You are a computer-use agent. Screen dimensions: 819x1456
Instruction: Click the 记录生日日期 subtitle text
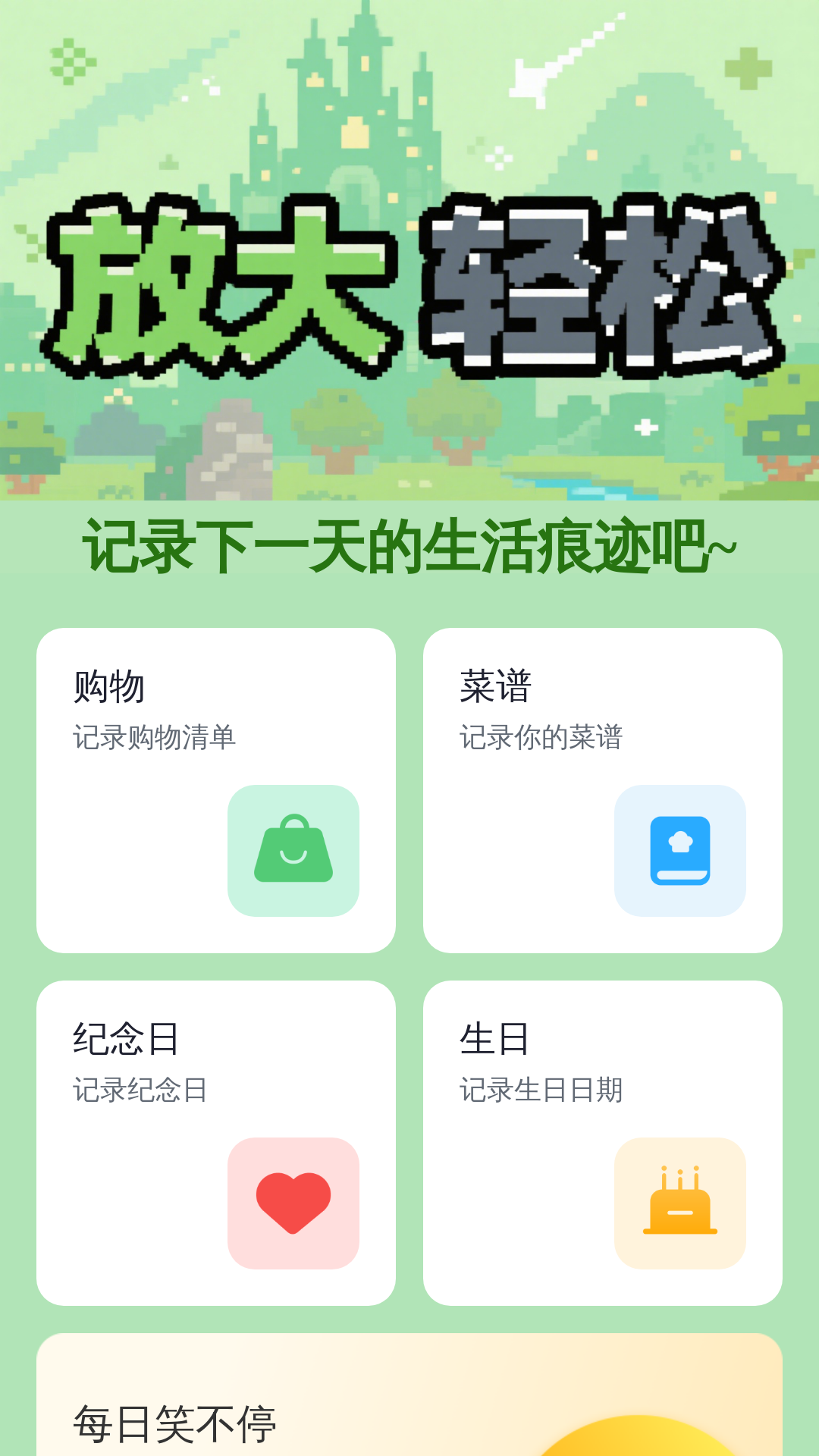[x=540, y=1089]
